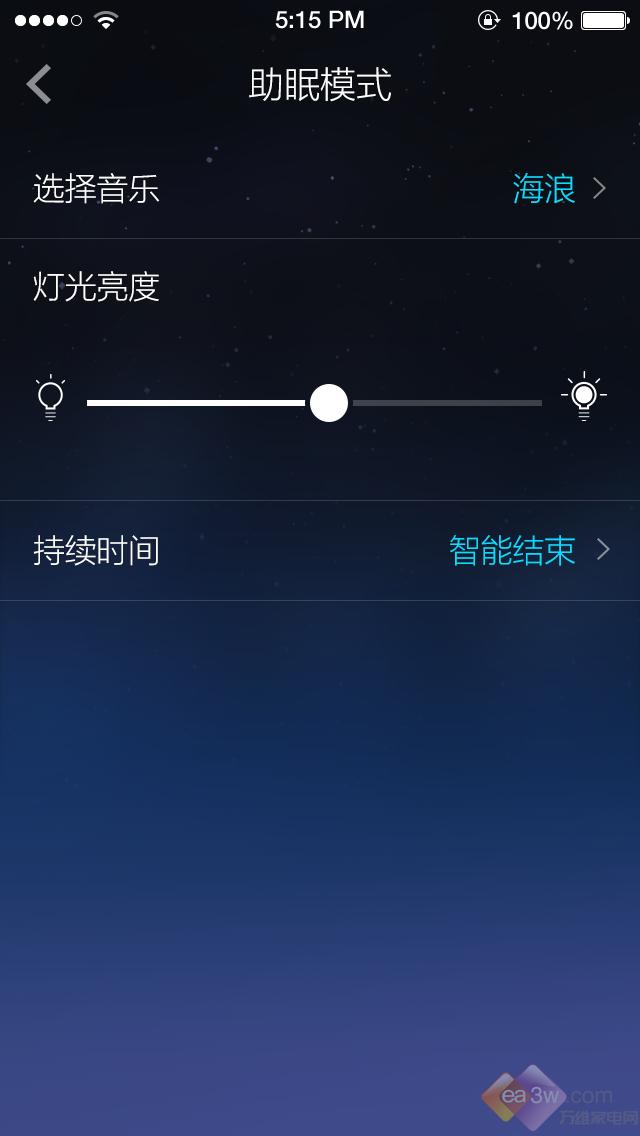Screen dimensions: 640x1136
Task: Tap the 灯光亮度 brightness slider handle
Action: (x=329, y=403)
